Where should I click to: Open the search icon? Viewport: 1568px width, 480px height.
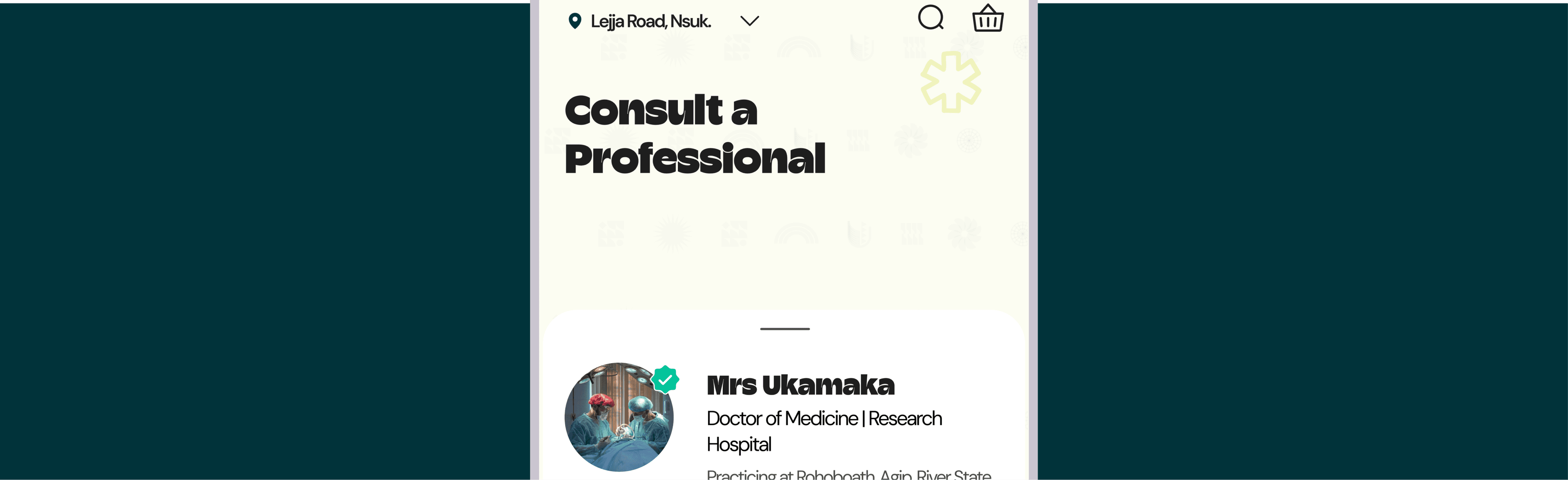click(x=930, y=18)
